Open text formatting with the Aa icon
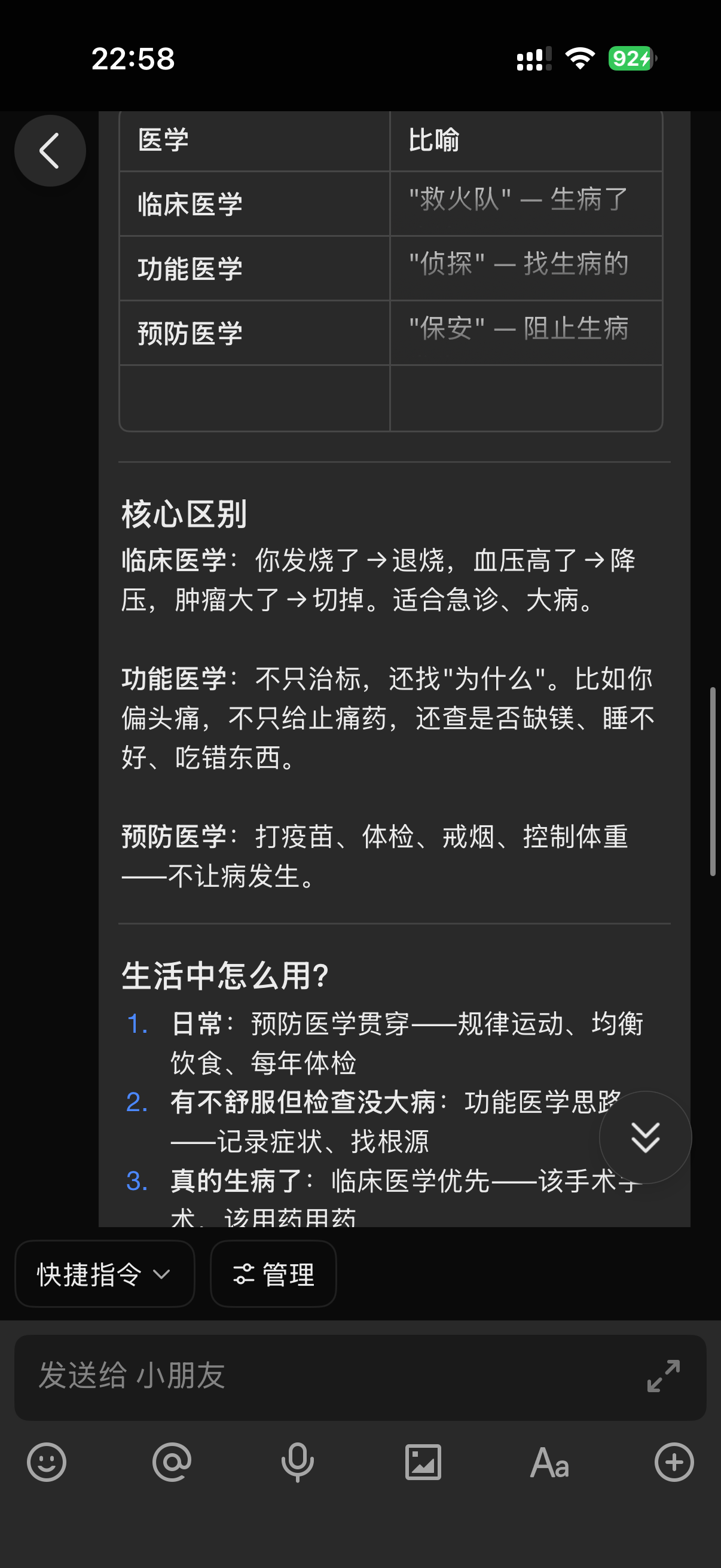Screen dimensions: 721x1568 [x=549, y=1462]
